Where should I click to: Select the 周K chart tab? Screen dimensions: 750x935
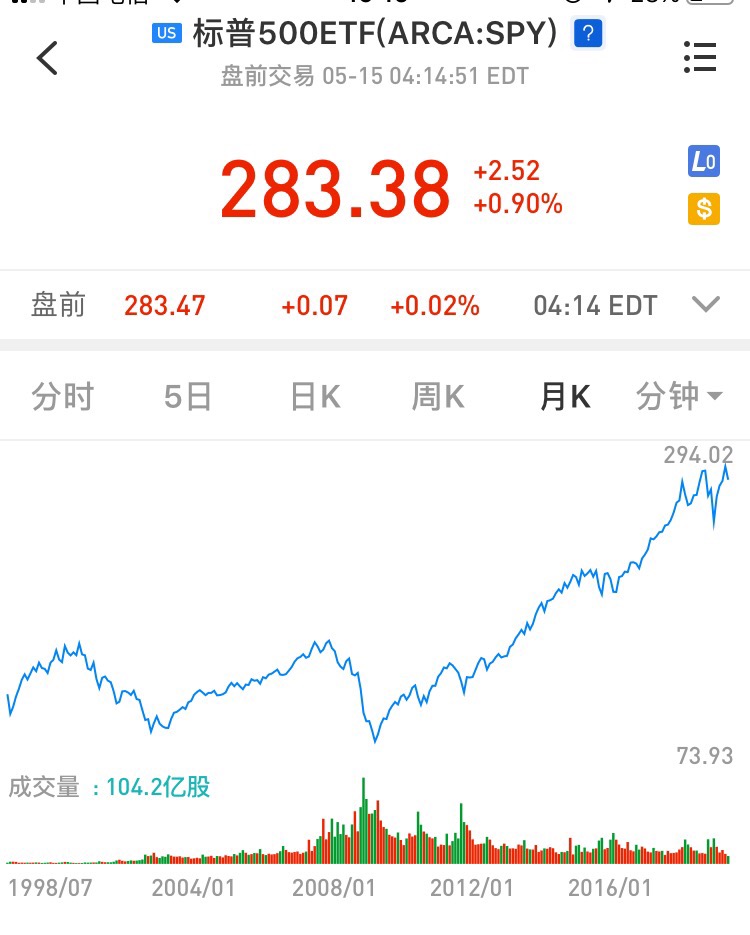(x=438, y=397)
